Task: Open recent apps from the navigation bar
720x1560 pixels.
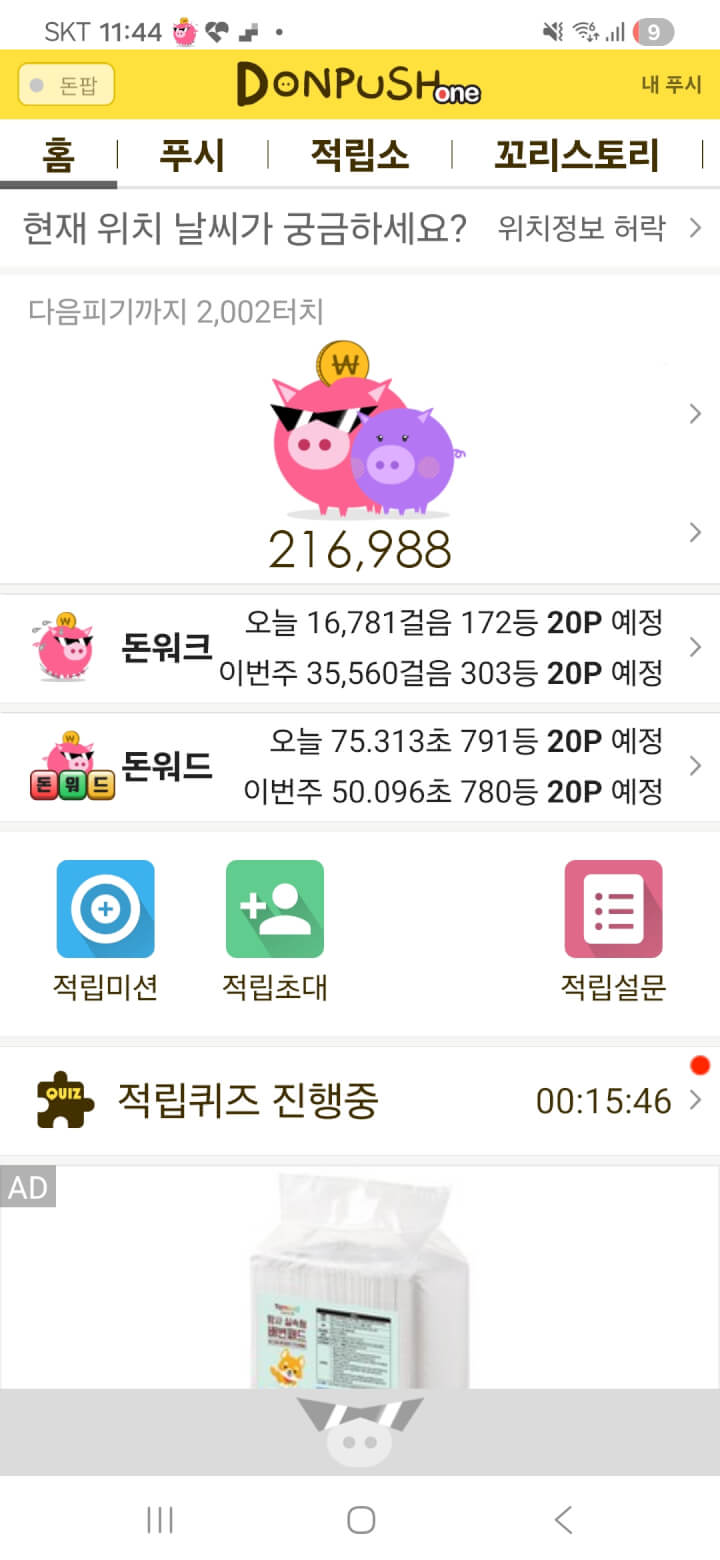Action: (160, 1520)
